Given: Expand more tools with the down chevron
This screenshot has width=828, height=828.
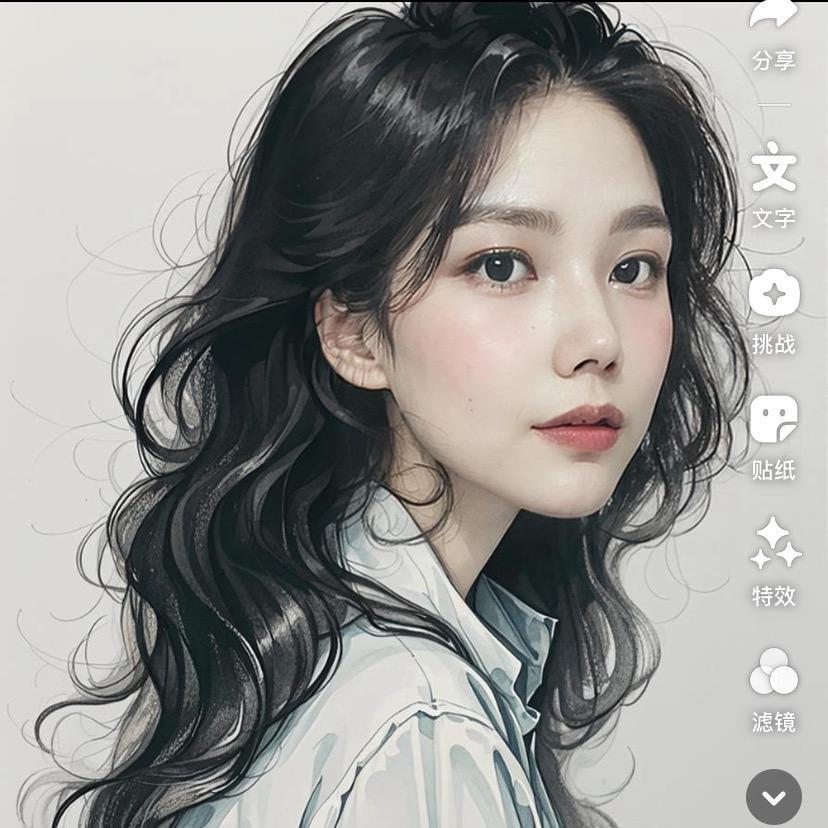Looking at the screenshot, I should (773, 797).
